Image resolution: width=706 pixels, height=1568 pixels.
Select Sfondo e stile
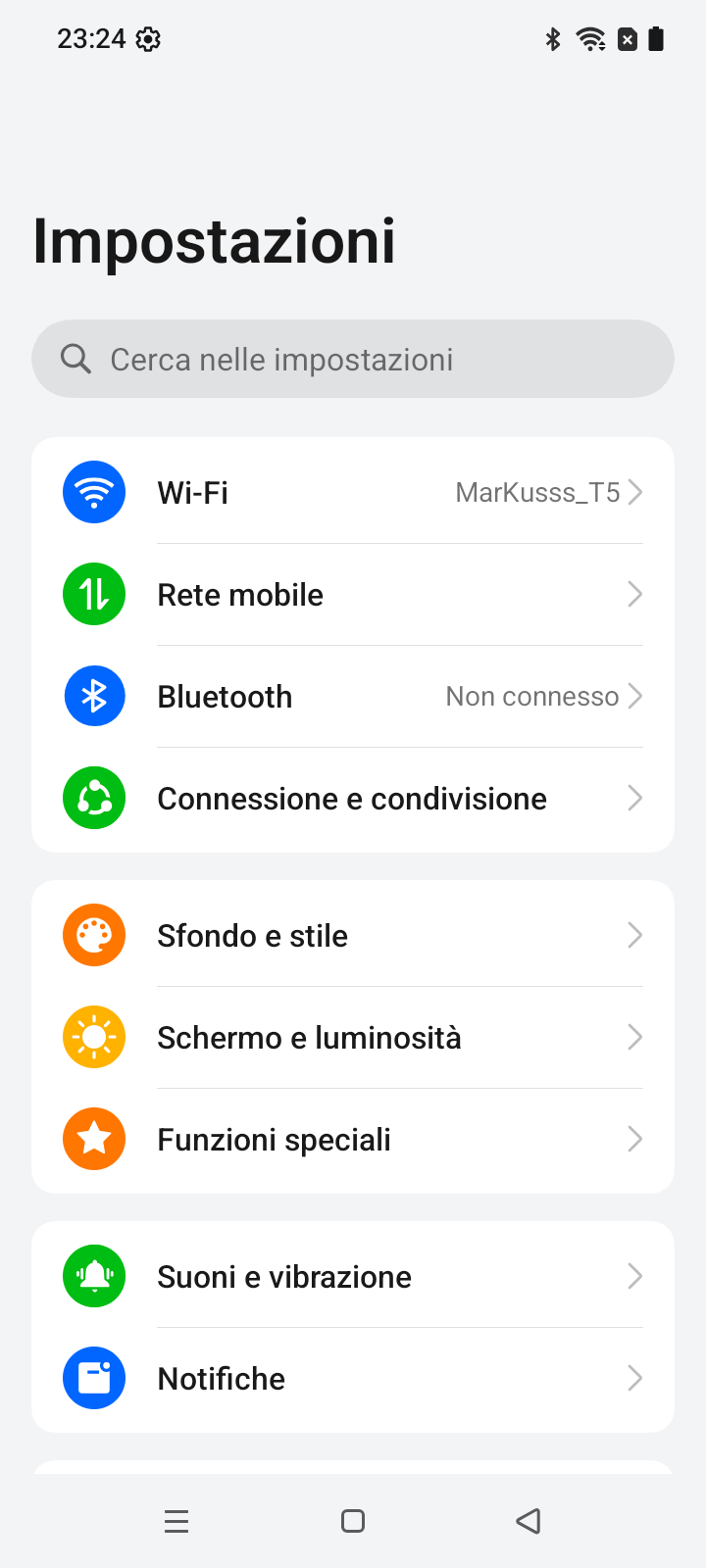tap(353, 935)
